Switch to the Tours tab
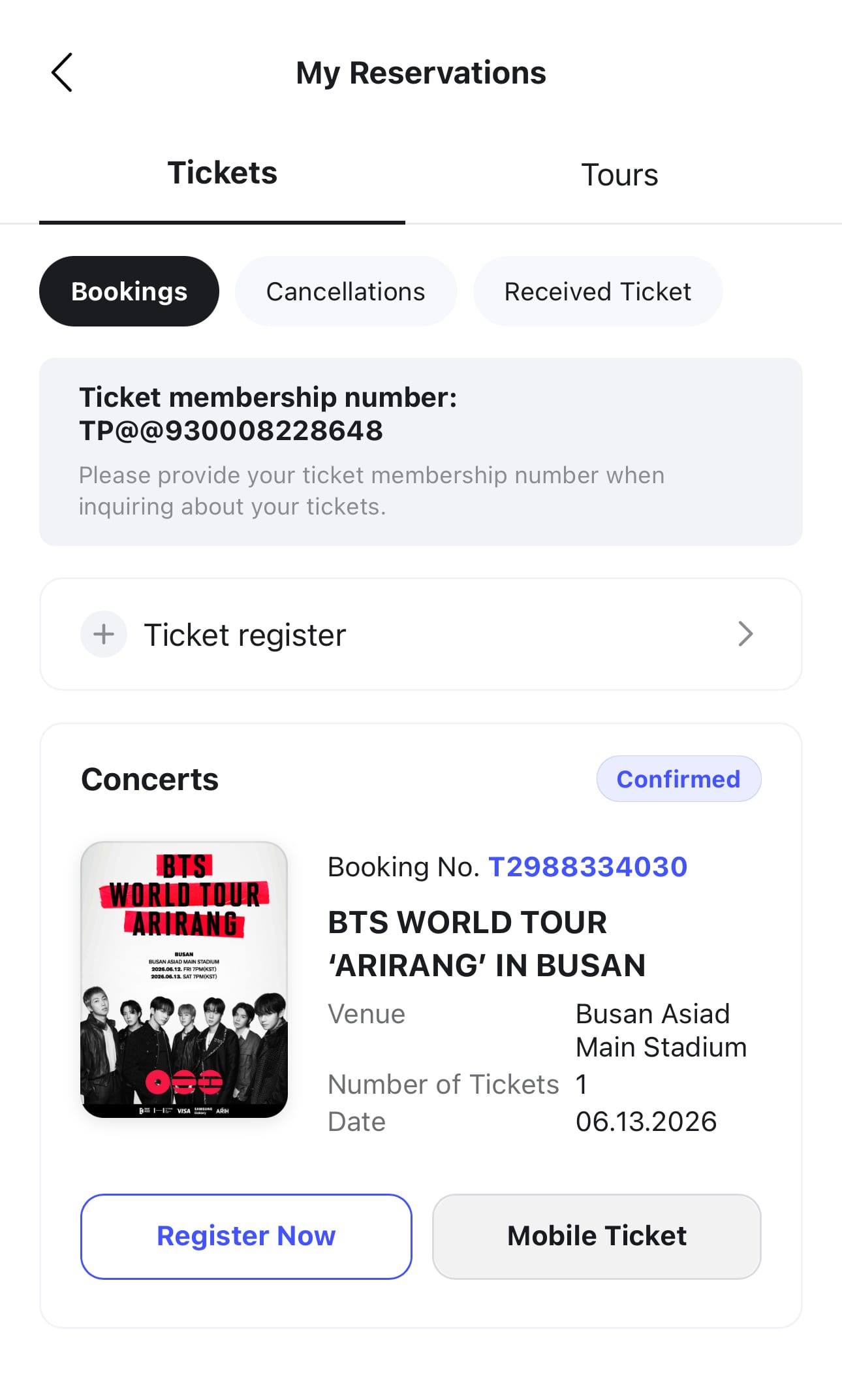The image size is (842, 1400). (x=619, y=175)
